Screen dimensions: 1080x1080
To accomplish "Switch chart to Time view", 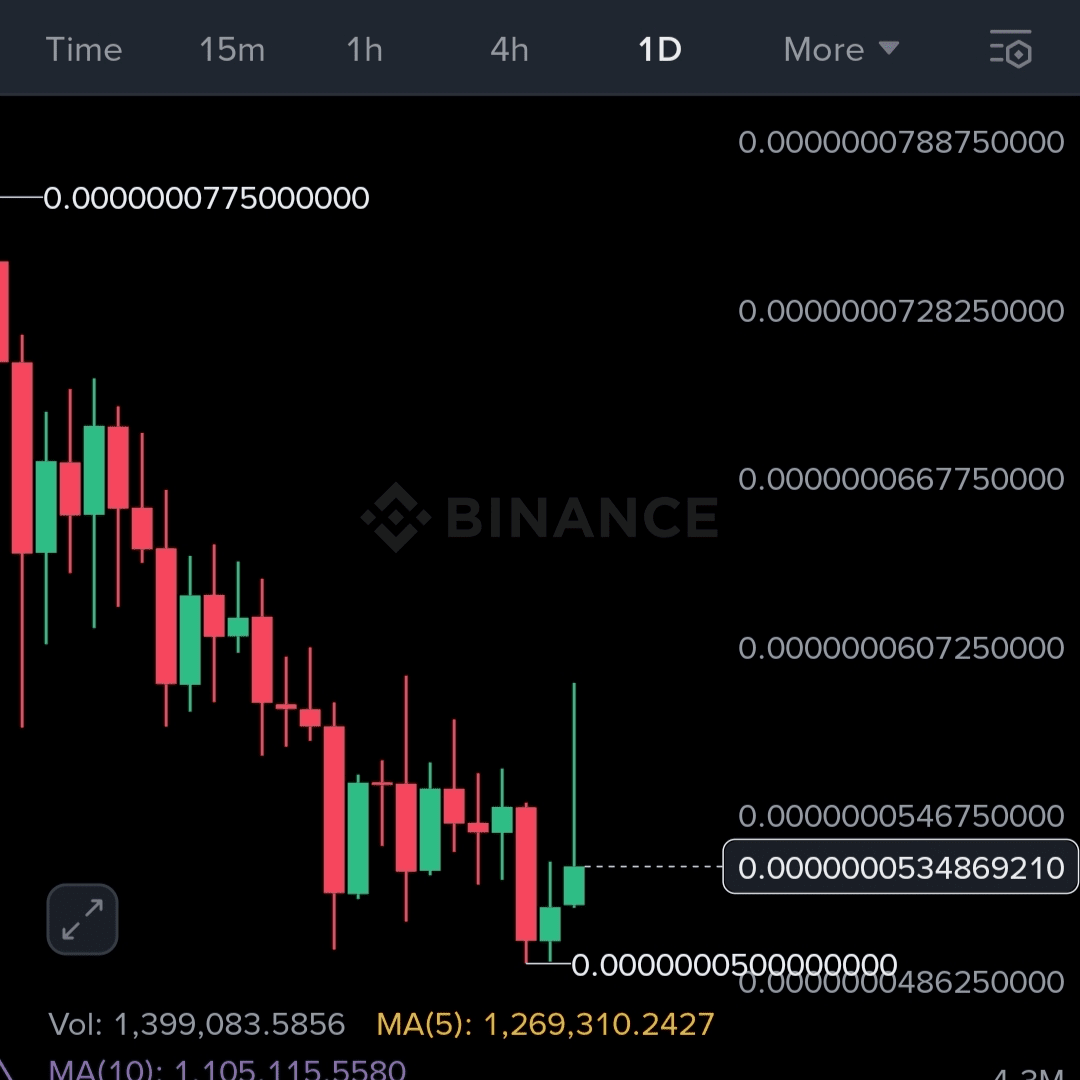I will [x=84, y=49].
